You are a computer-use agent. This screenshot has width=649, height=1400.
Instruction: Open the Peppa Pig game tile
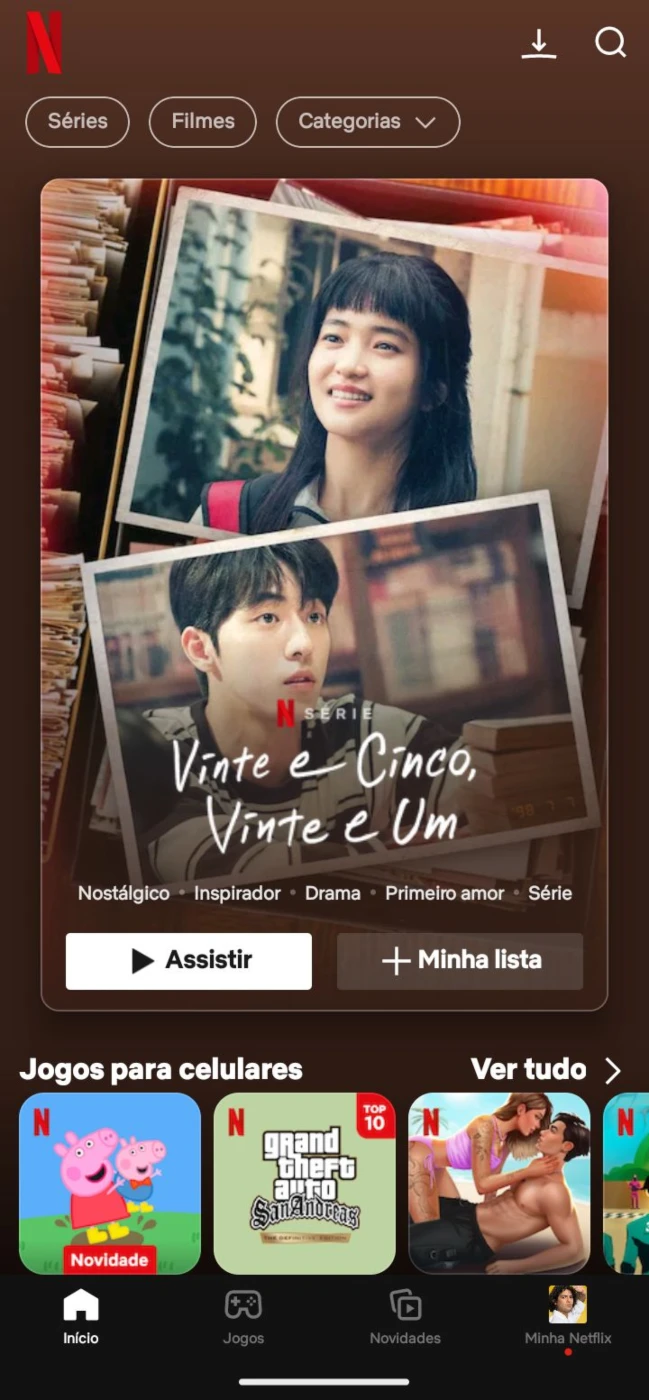[x=110, y=1183]
